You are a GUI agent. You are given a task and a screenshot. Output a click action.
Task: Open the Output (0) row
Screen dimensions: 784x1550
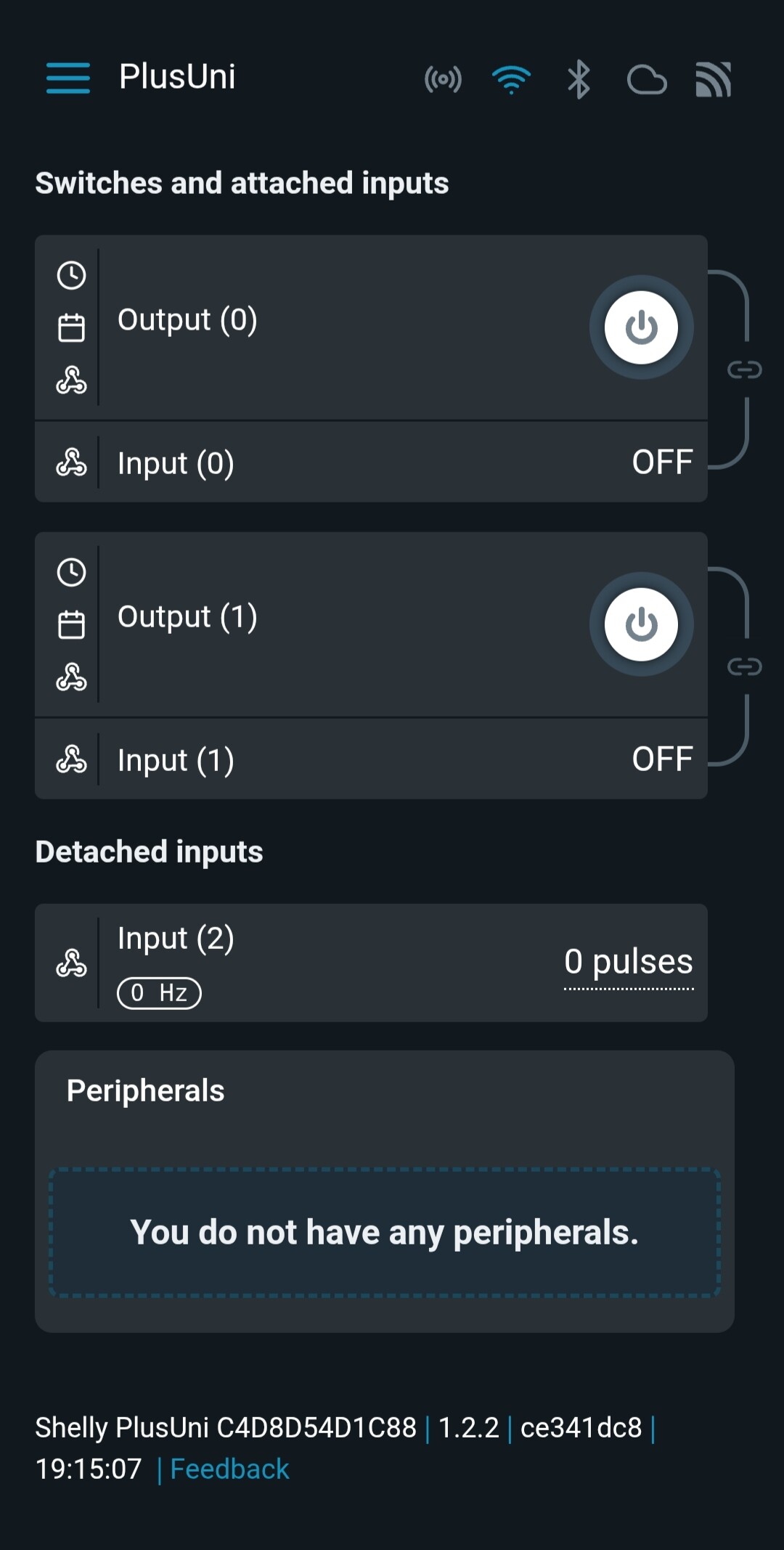point(327,320)
